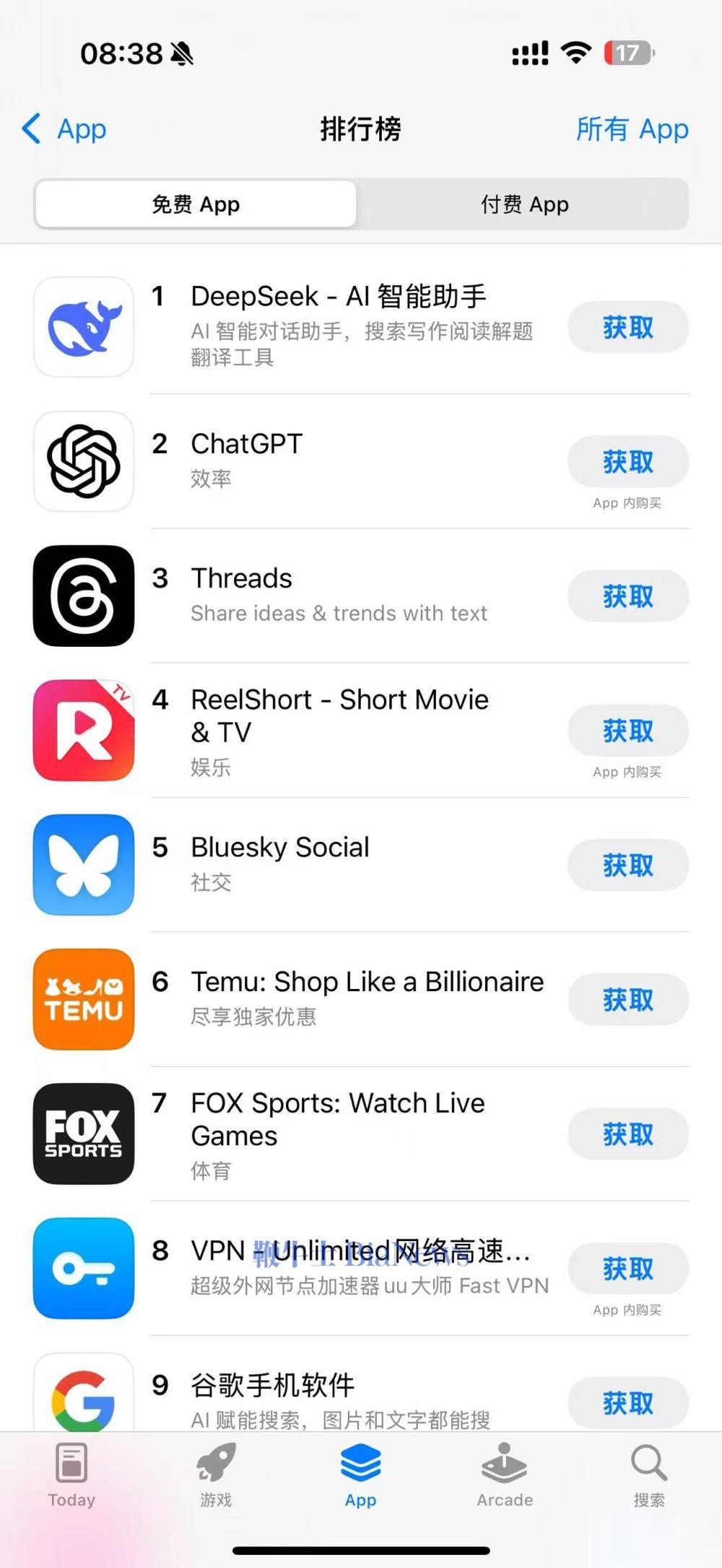Open the 搜索 search tab

click(x=648, y=1476)
